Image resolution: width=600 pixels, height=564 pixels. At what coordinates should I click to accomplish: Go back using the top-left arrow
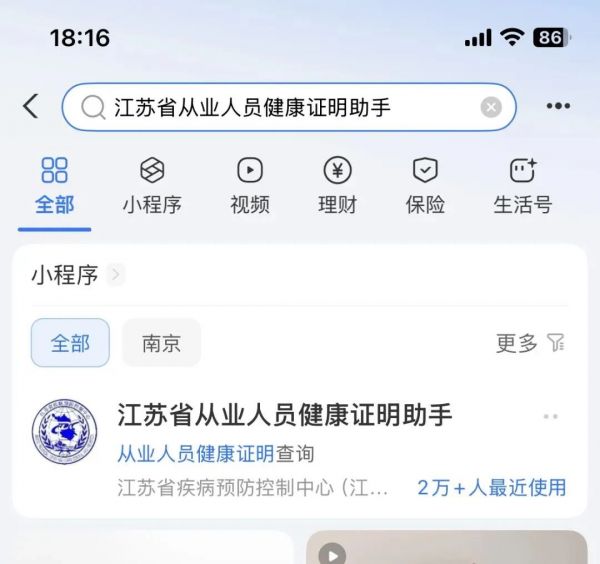pos(31,107)
